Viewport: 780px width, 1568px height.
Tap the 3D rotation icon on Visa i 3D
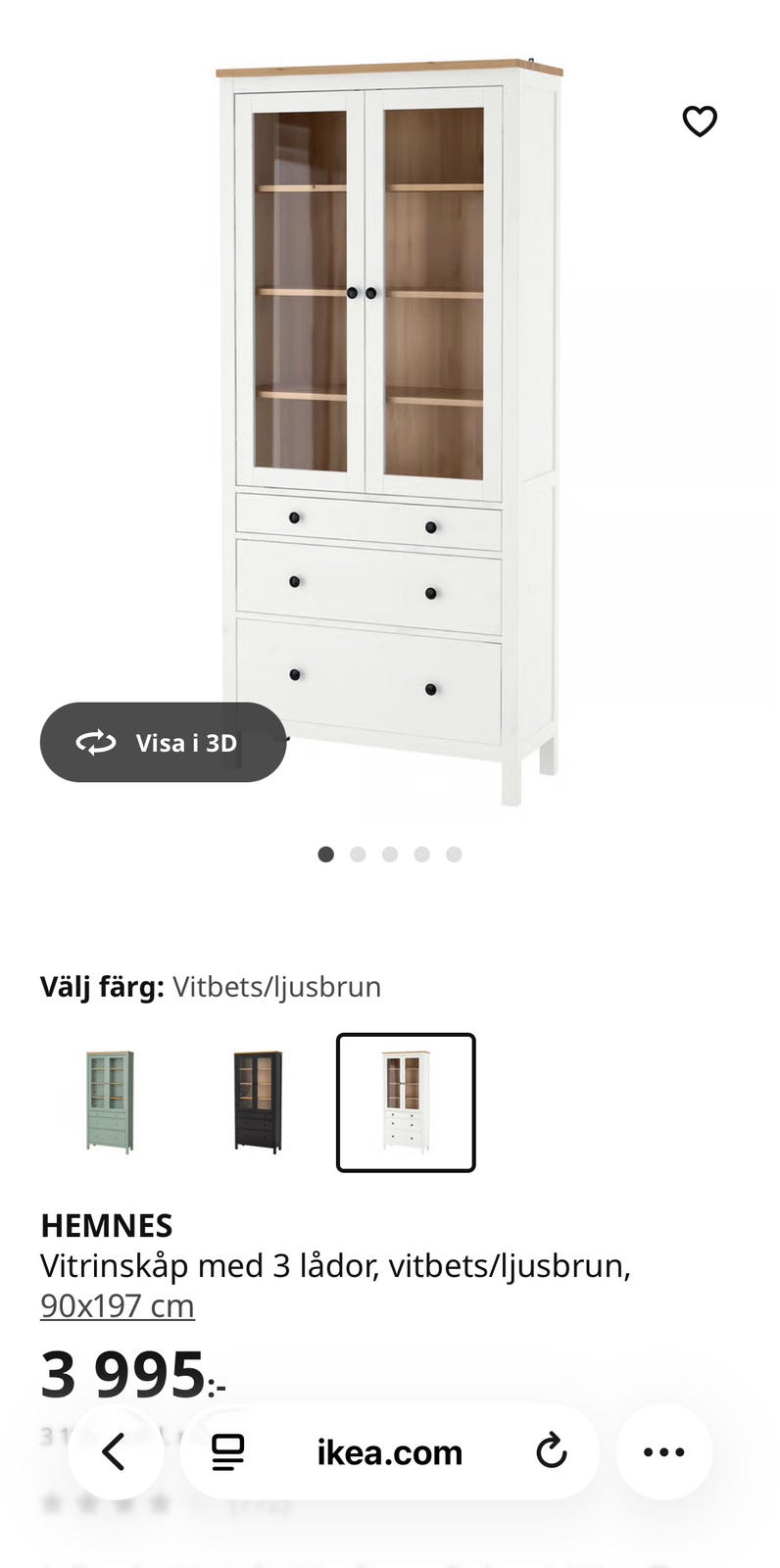[96, 742]
